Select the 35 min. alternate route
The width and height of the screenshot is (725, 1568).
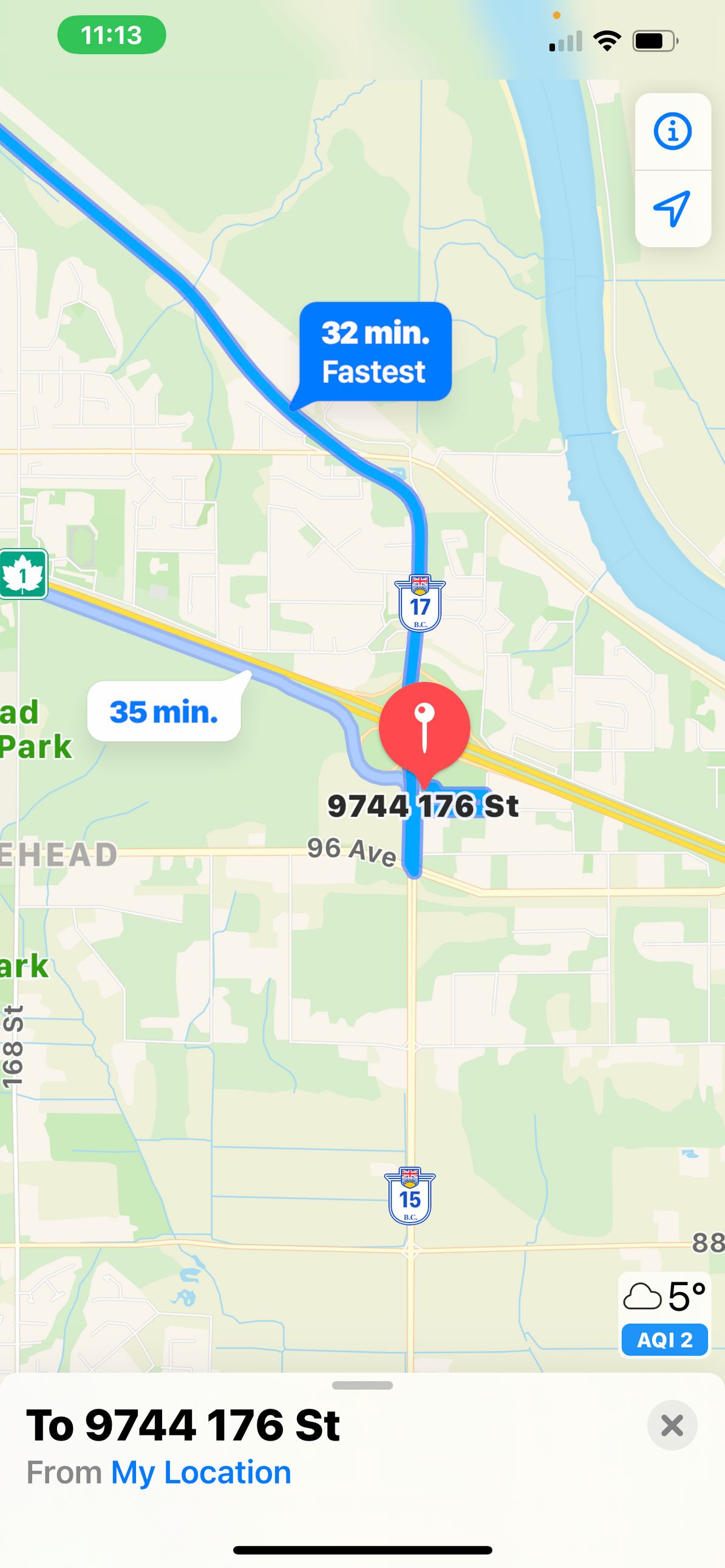coord(163,712)
